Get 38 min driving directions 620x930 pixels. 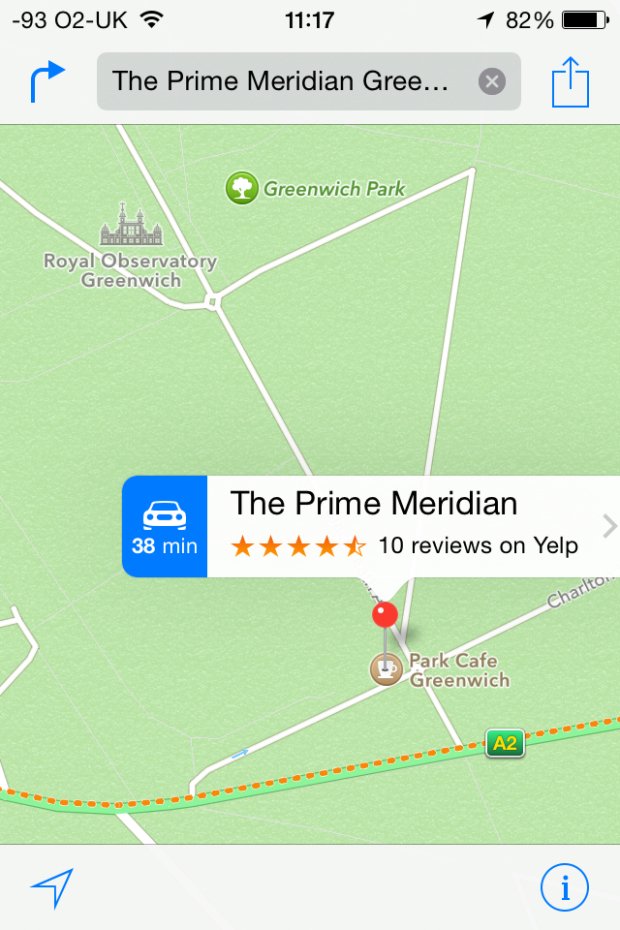(165, 527)
